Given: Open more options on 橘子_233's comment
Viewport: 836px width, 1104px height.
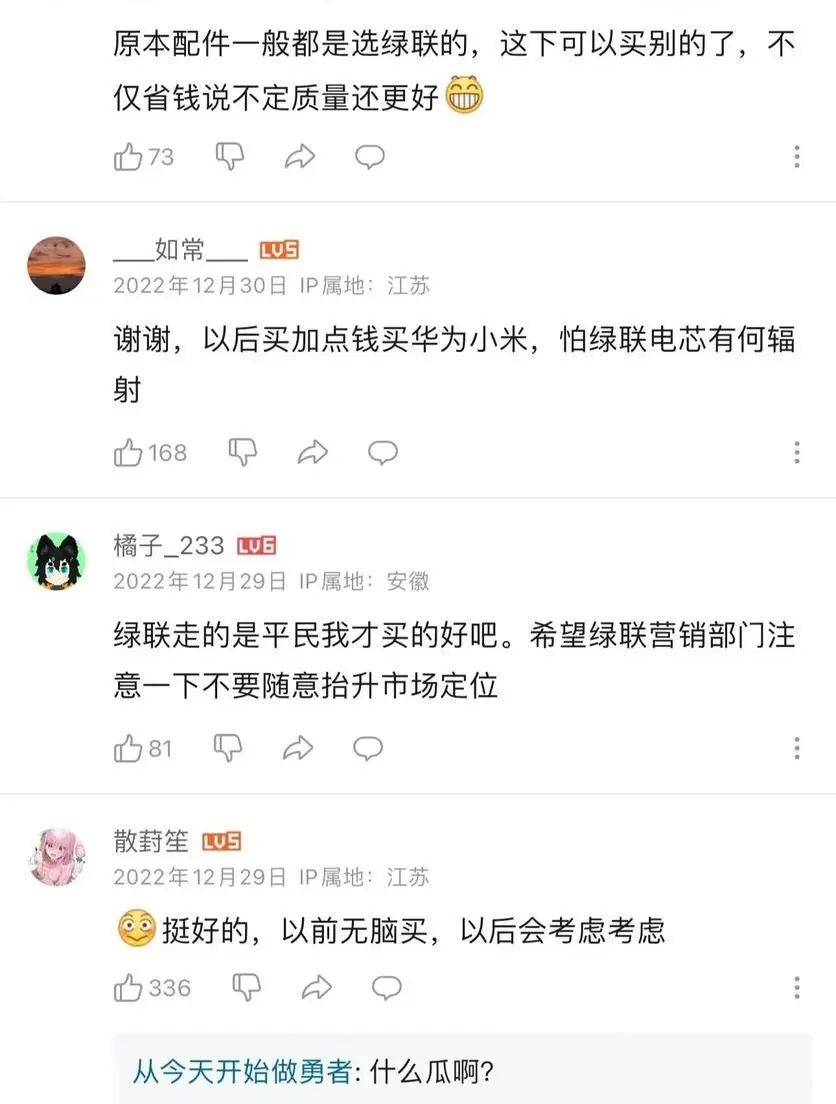Looking at the screenshot, I should pyautogui.click(x=796, y=748).
